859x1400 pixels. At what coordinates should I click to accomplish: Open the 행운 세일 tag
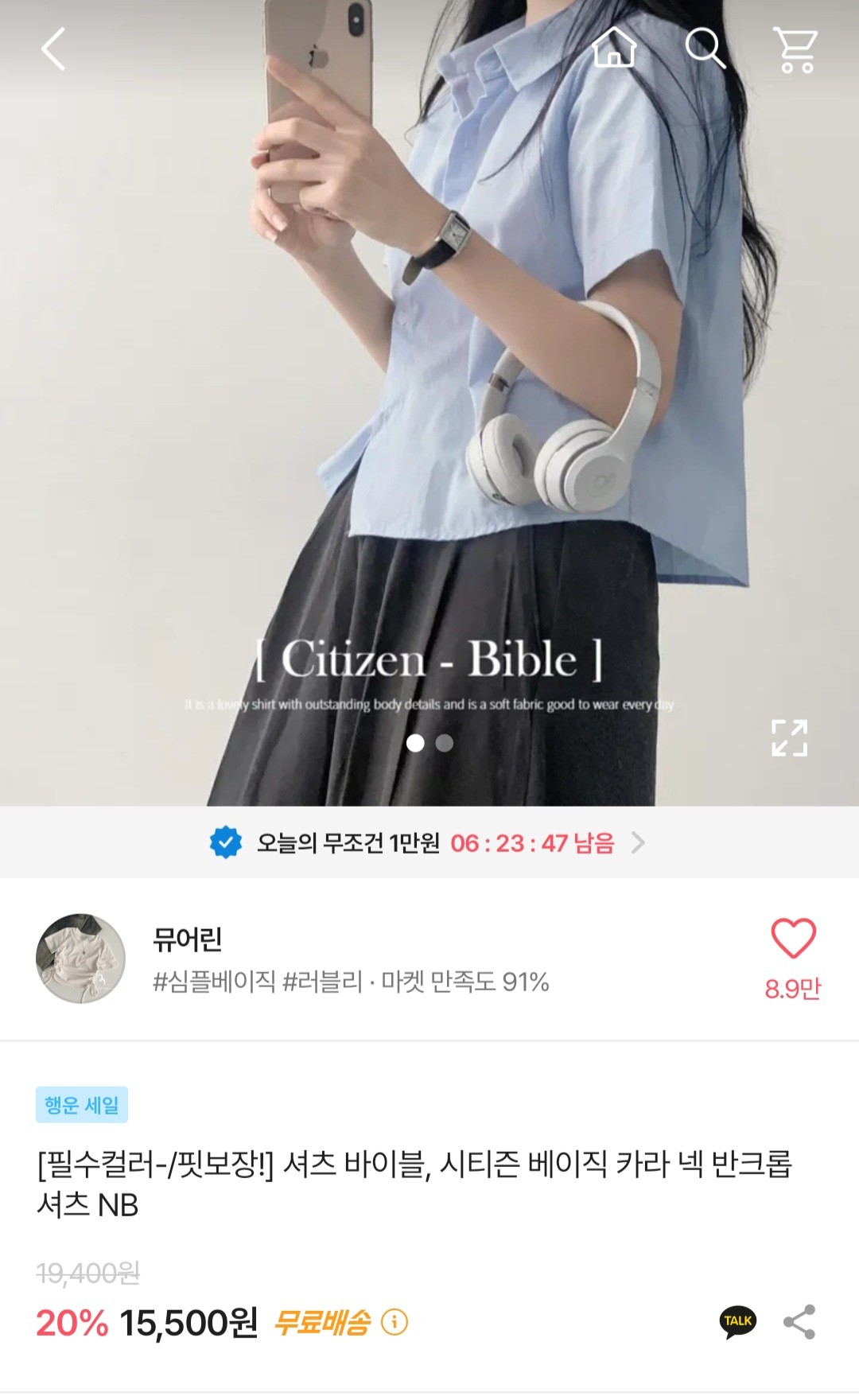[82, 1105]
